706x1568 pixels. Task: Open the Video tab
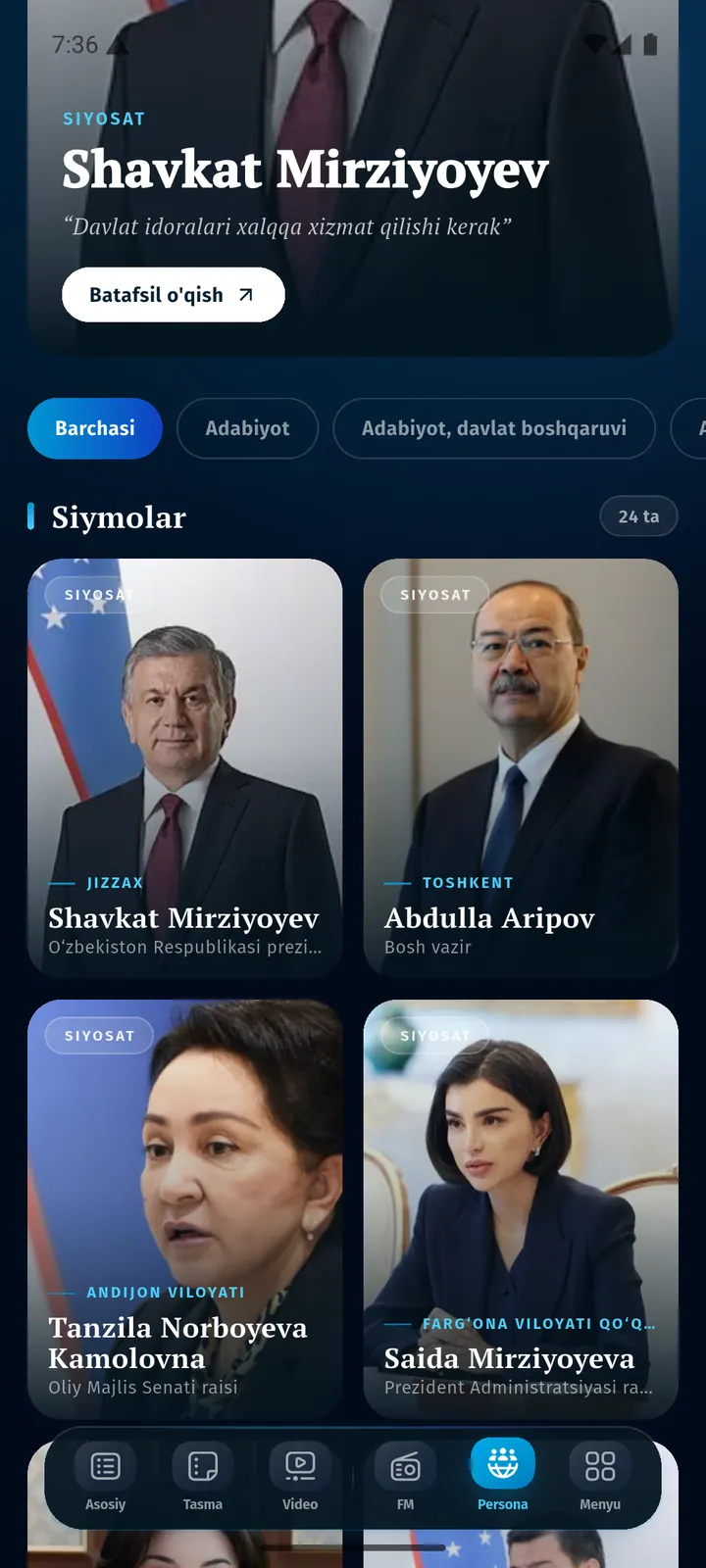point(300,1478)
